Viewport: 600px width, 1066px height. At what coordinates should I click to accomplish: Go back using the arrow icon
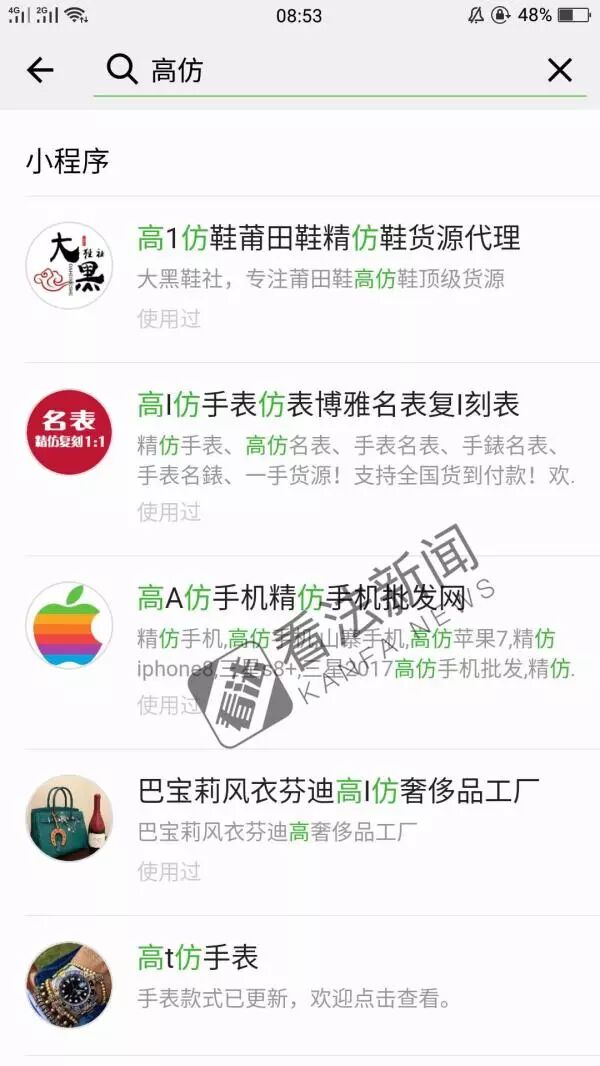click(40, 70)
